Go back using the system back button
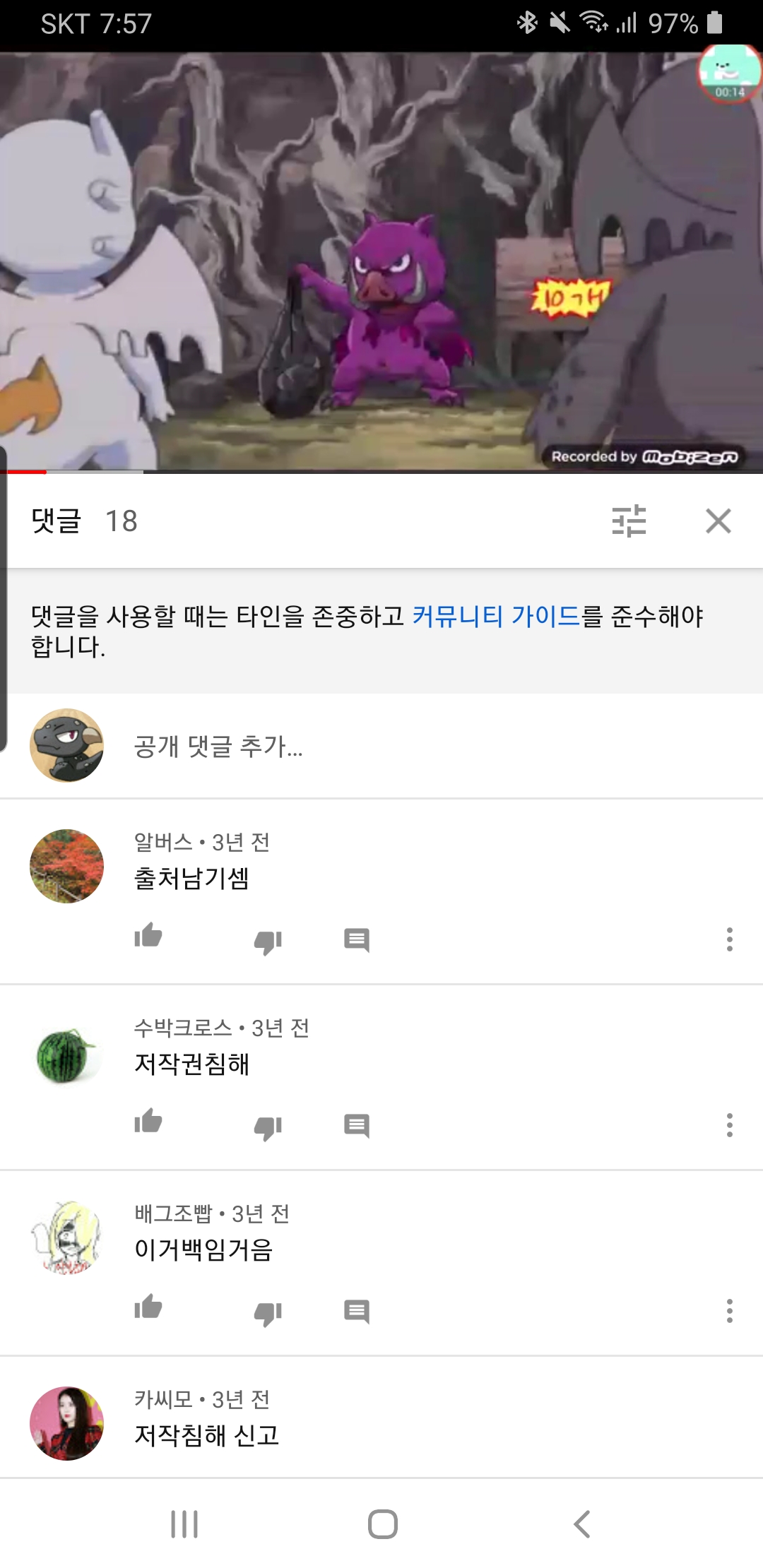The width and height of the screenshot is (763, 1568). click(581, 1524)
